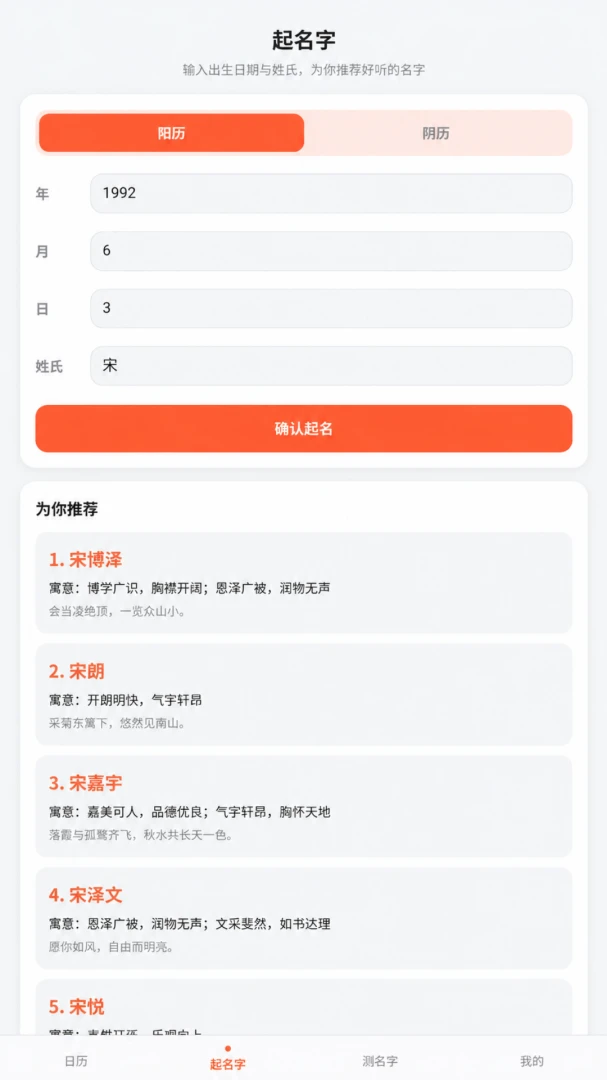Focus the 日 field showing 3
Screen dimensions: 607x1080
coord(331,308)
